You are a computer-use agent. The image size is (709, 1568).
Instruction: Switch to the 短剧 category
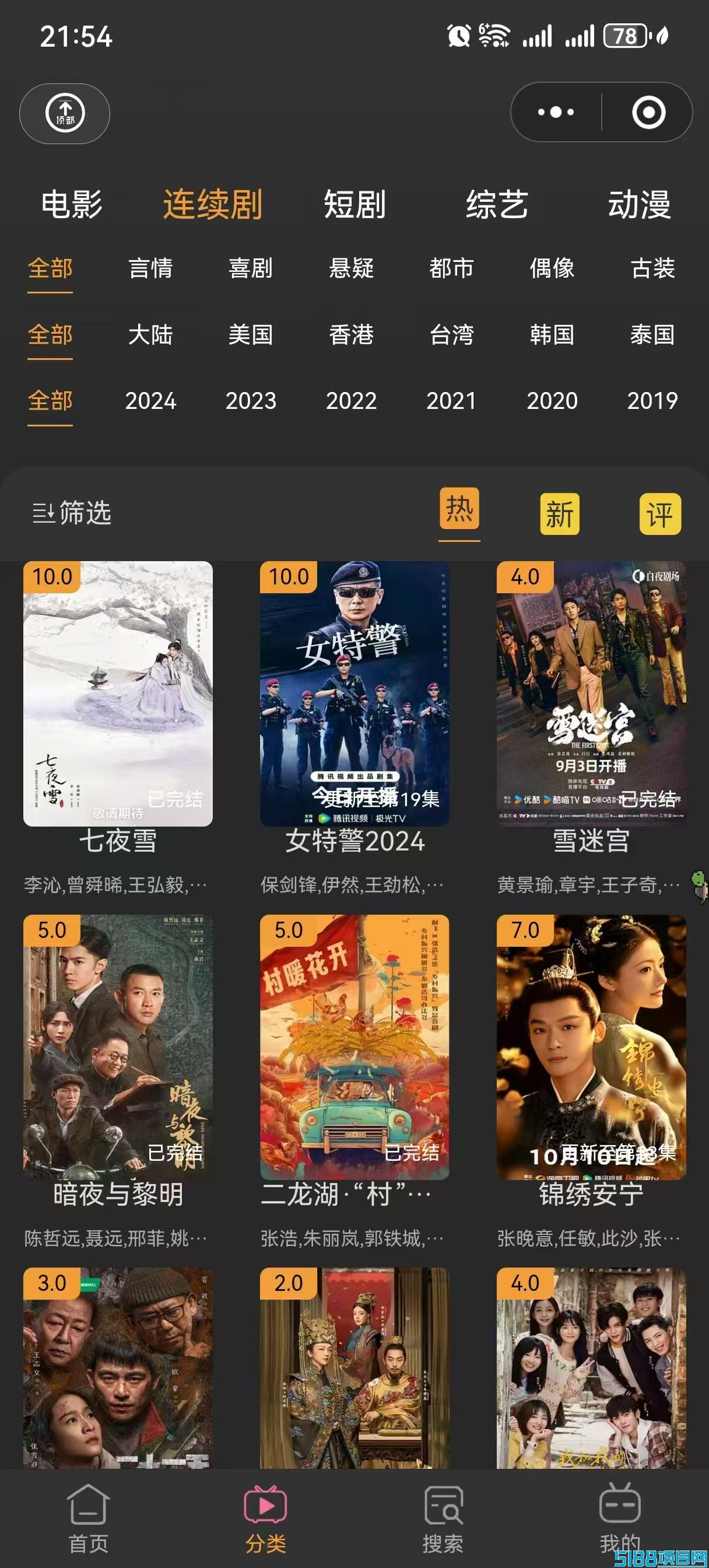pyautogui.click(x=354, y=205)
